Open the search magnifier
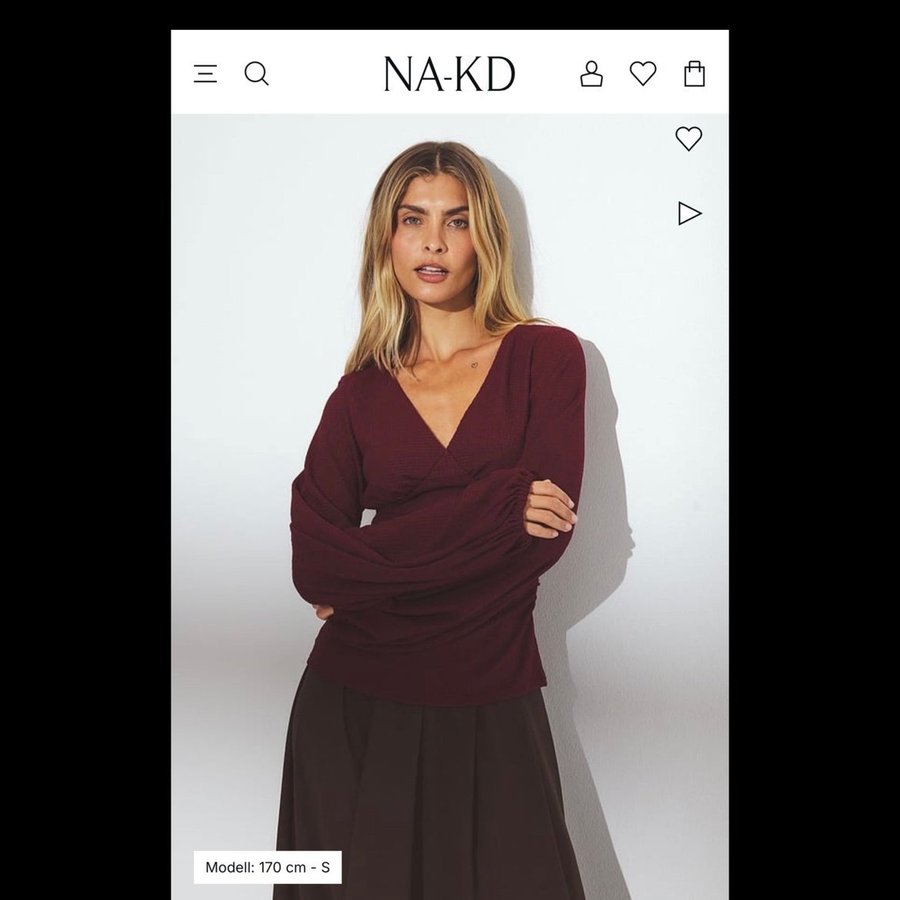 [257, 74]
